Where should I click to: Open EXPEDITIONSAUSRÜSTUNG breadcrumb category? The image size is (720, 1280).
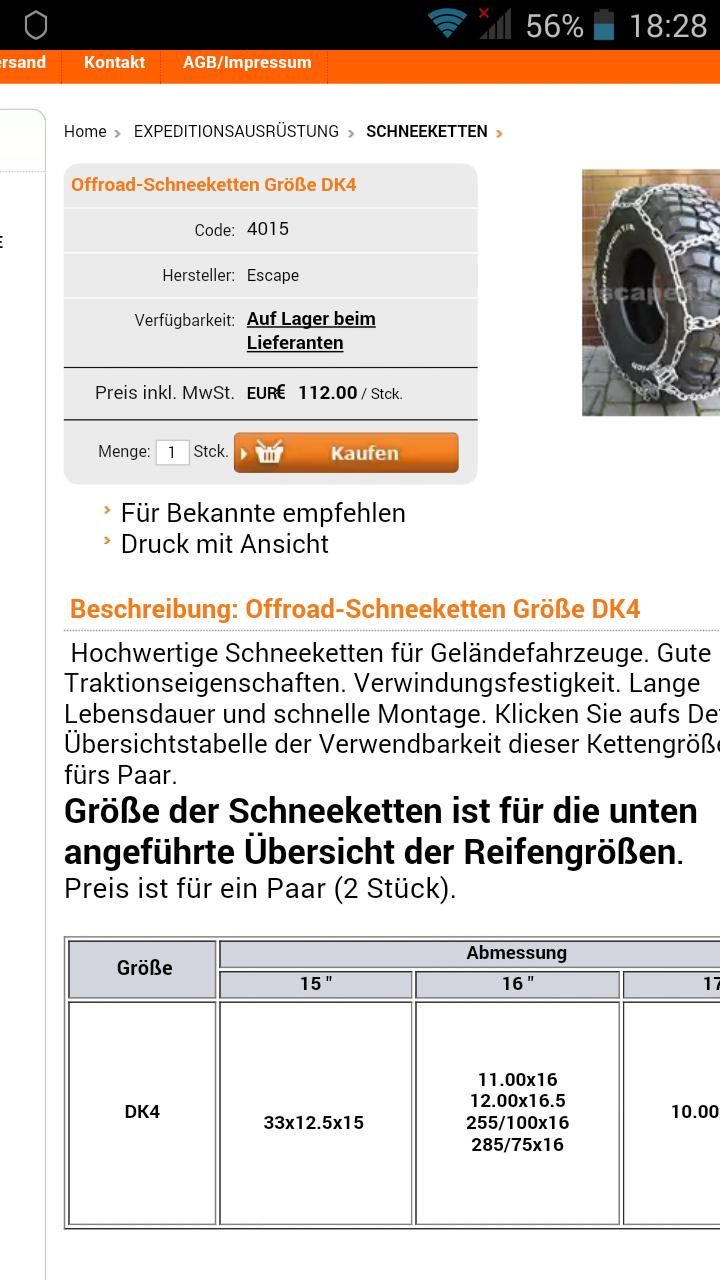(x=236, y=131)
